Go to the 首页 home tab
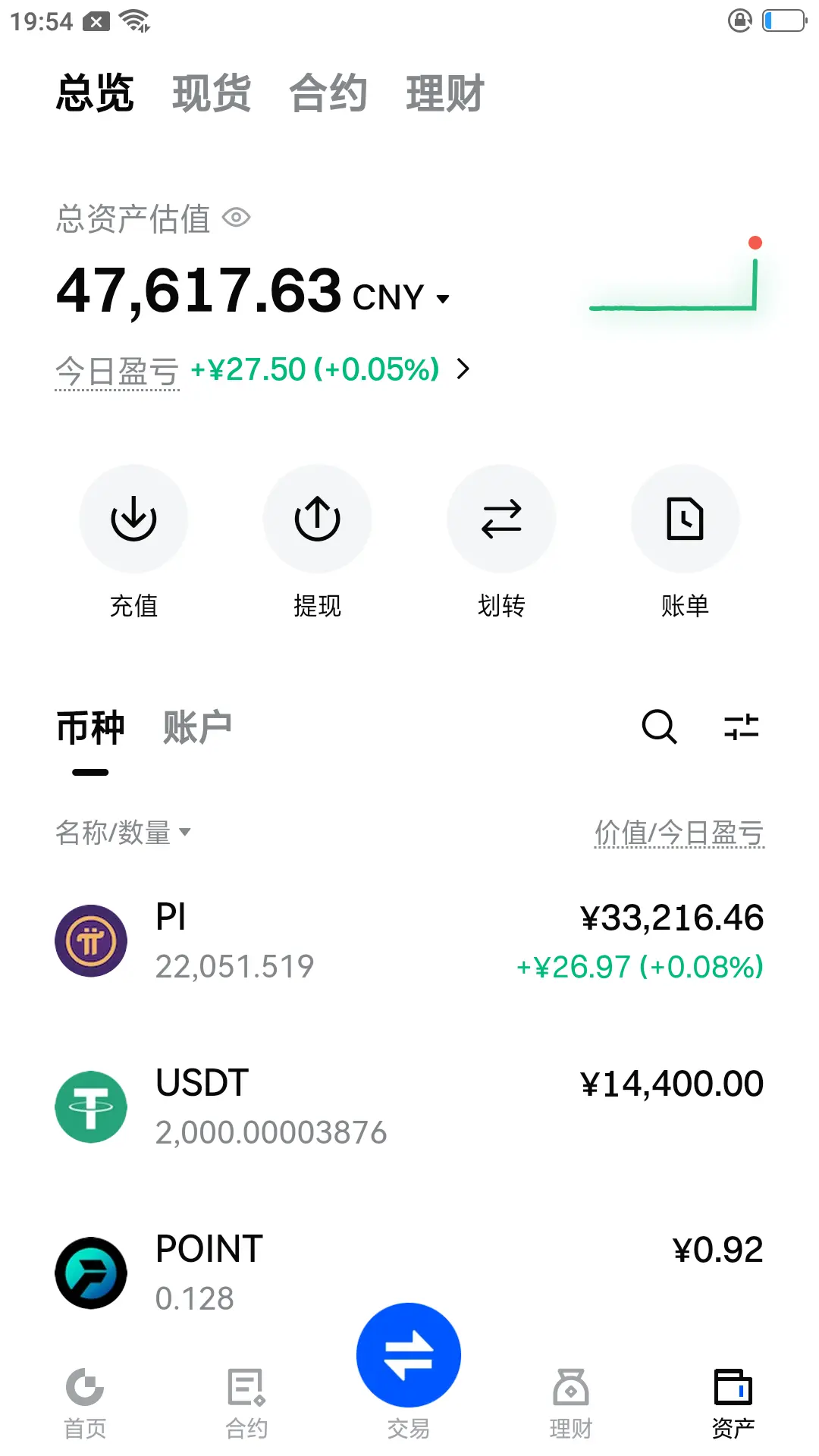Viewport: 819px width, 1456px height. (85, 1404)
